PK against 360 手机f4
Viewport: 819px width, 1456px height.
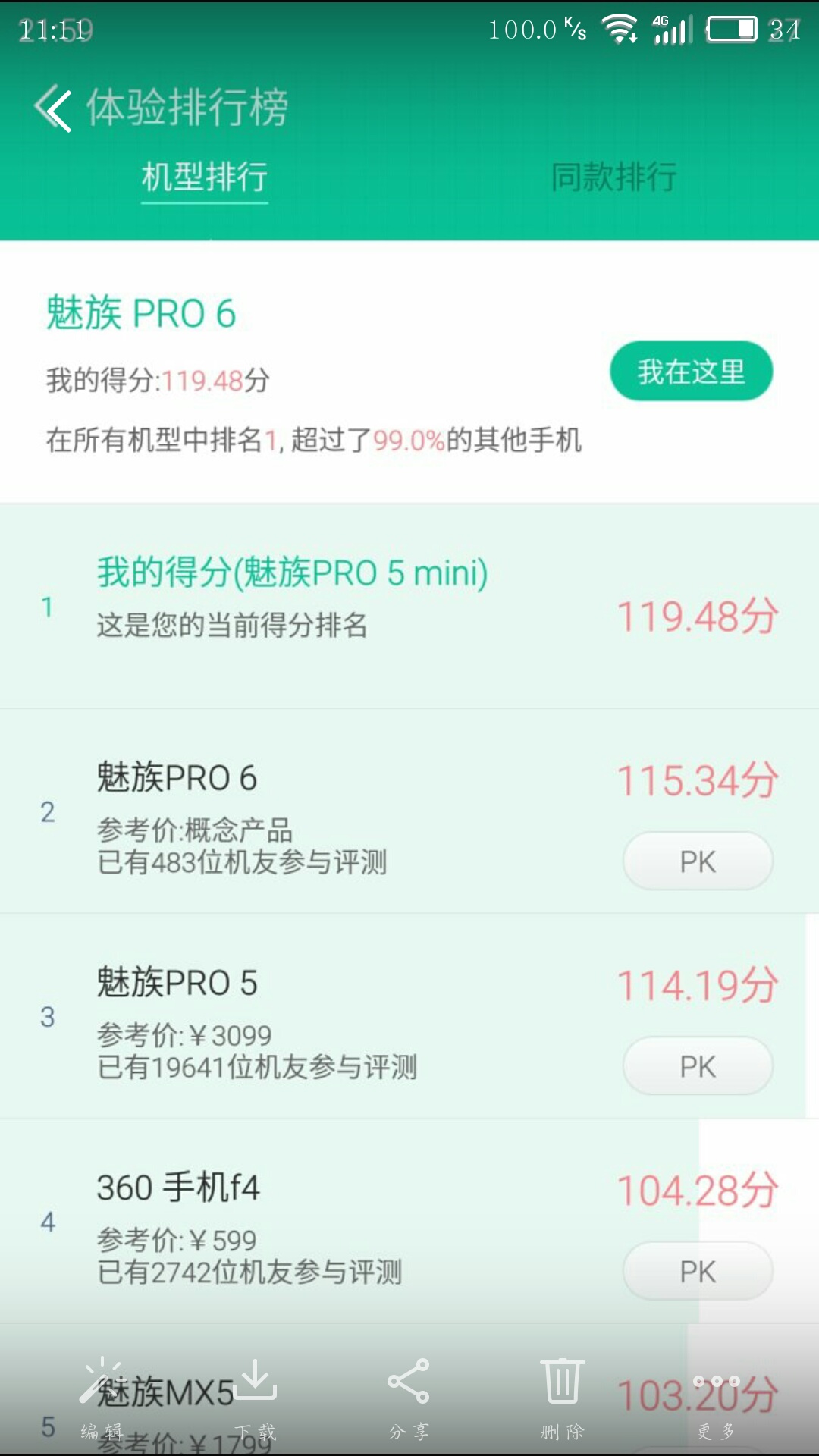[x=698, y=1271]
